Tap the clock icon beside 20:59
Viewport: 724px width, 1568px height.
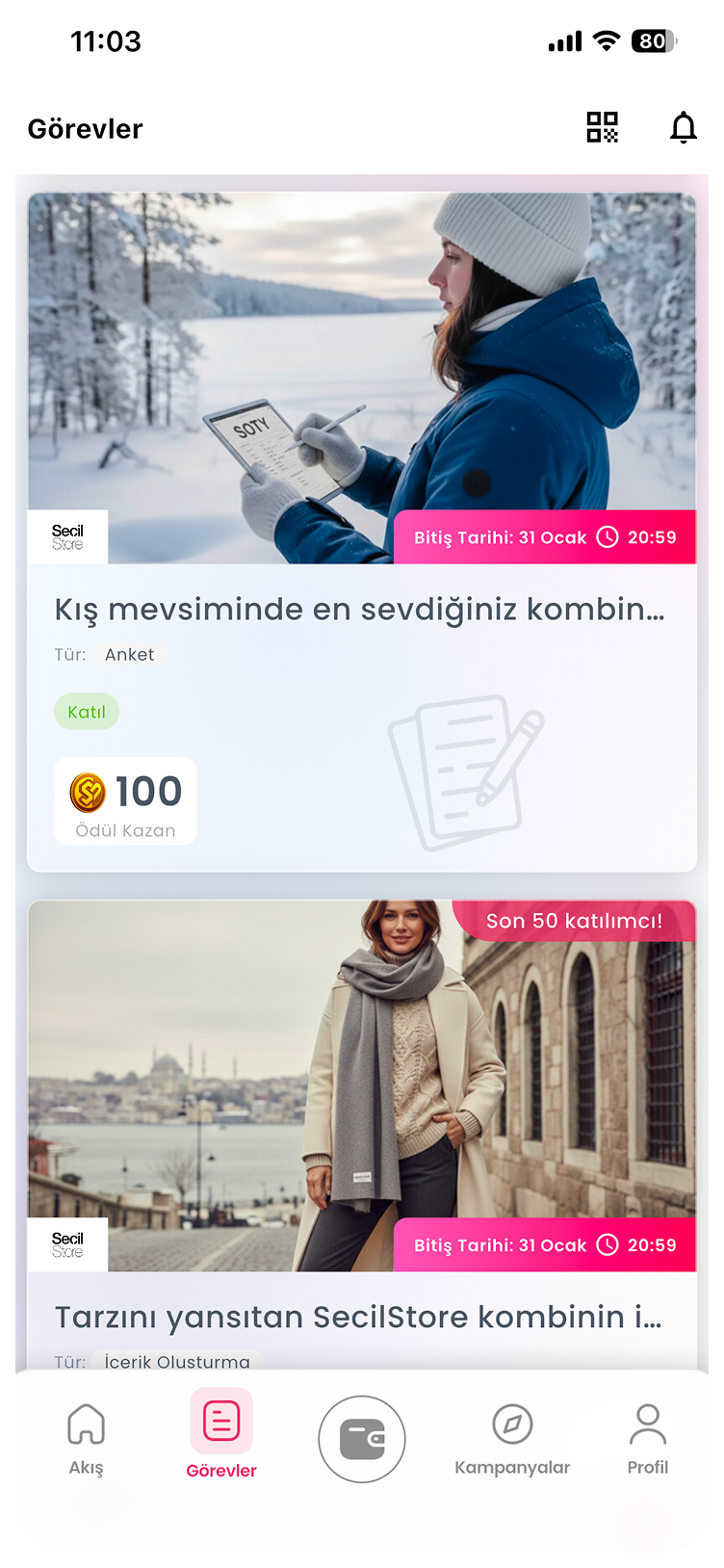pos(608,537)
